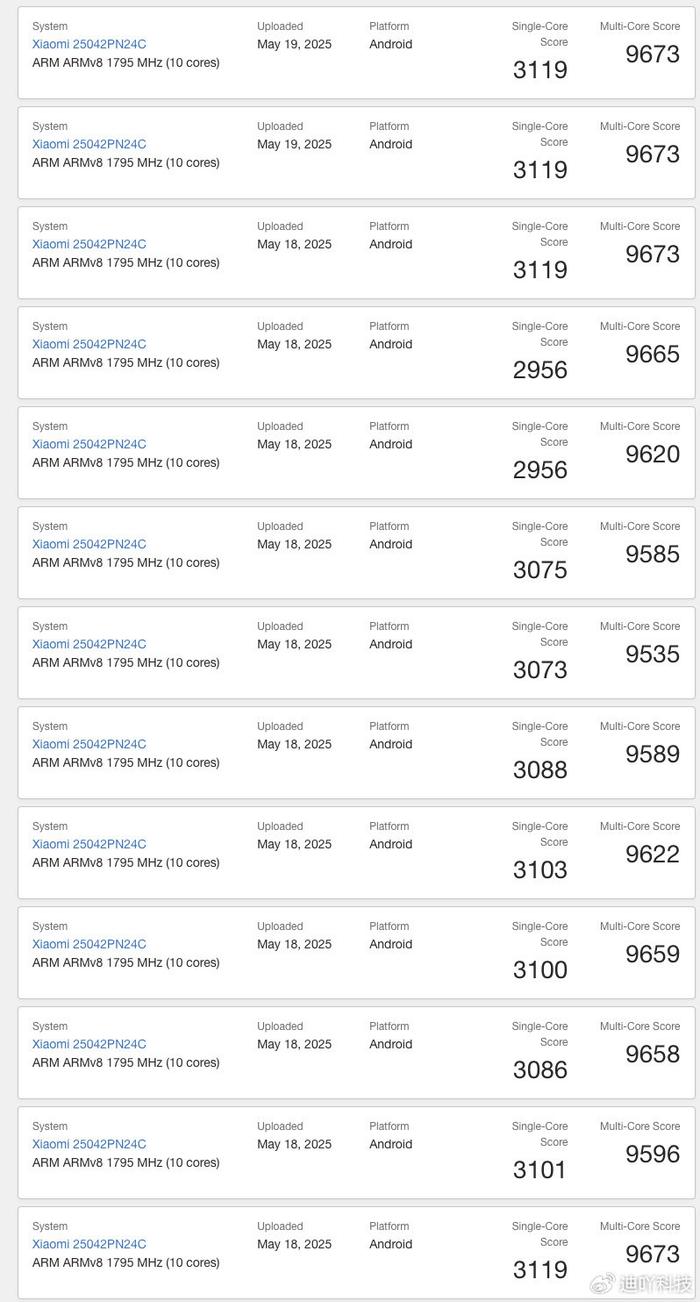700x1302 pixels.
Task: Open Xiaomi 25042PN24C result with 3100 single-core
Action: 89,944
